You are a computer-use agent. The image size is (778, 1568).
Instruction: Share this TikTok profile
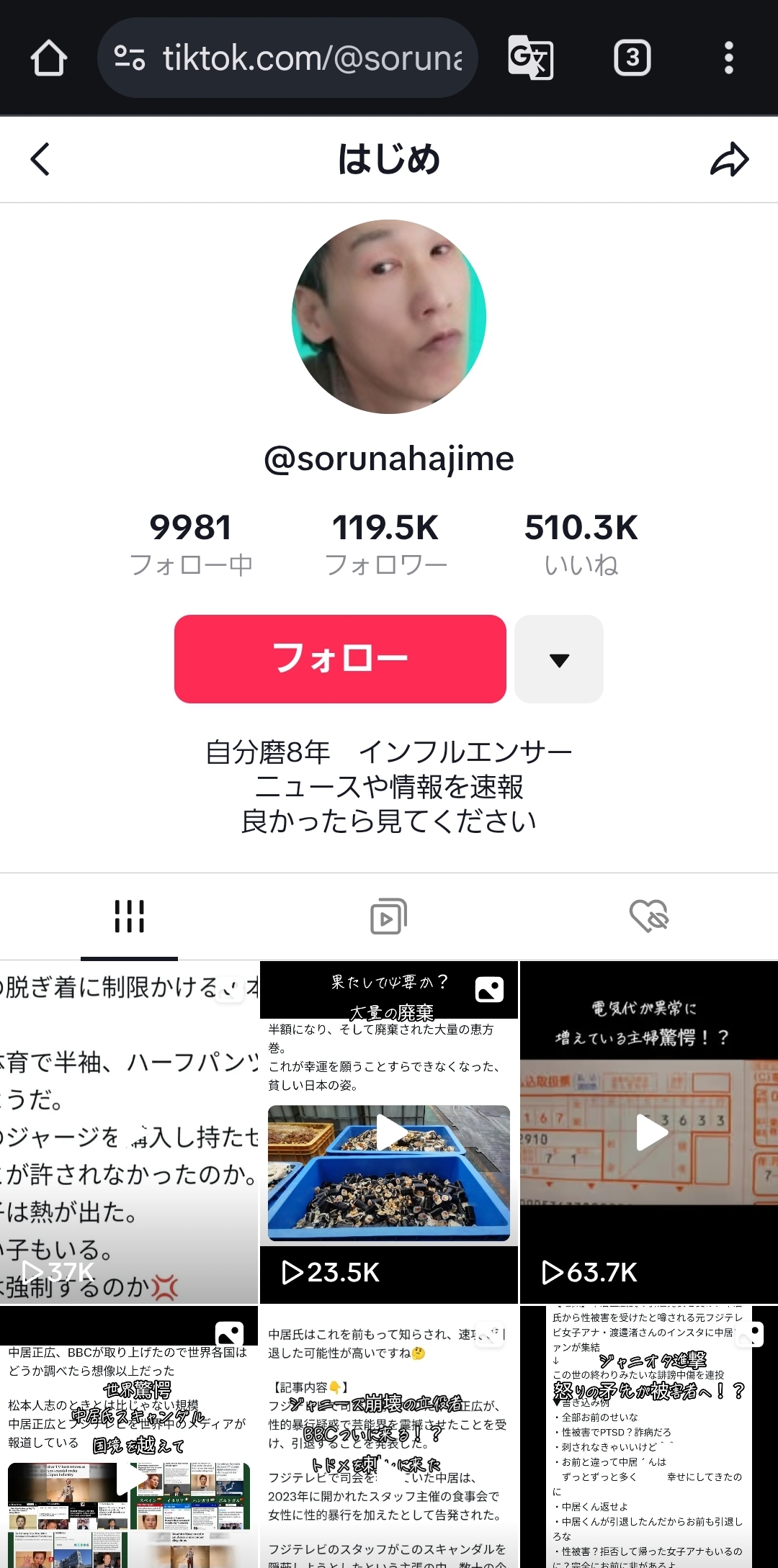pyautogui.click(x=729, y=159)
